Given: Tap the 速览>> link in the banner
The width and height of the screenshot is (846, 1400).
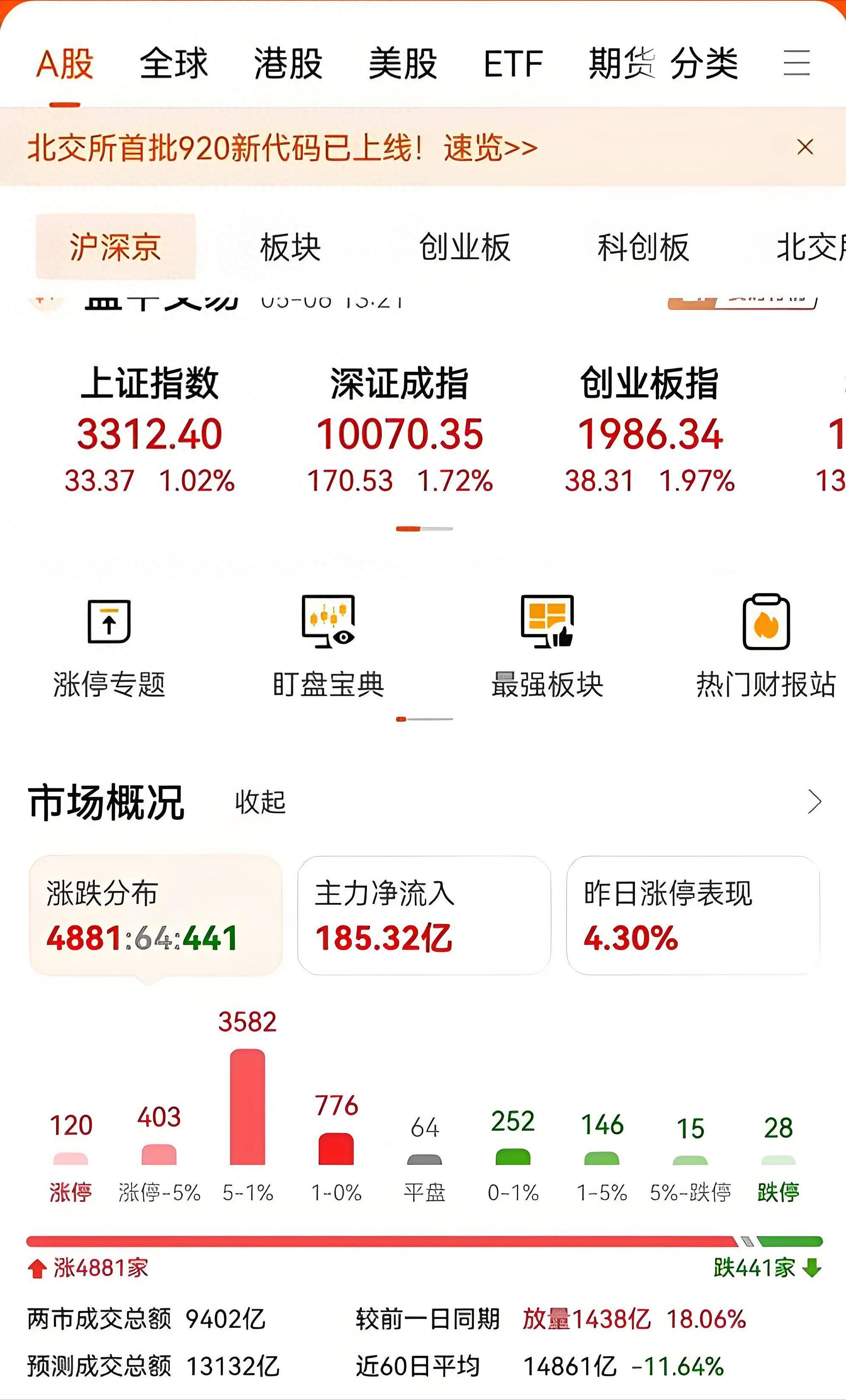Looking at the screenshot, I should [490, 148].
